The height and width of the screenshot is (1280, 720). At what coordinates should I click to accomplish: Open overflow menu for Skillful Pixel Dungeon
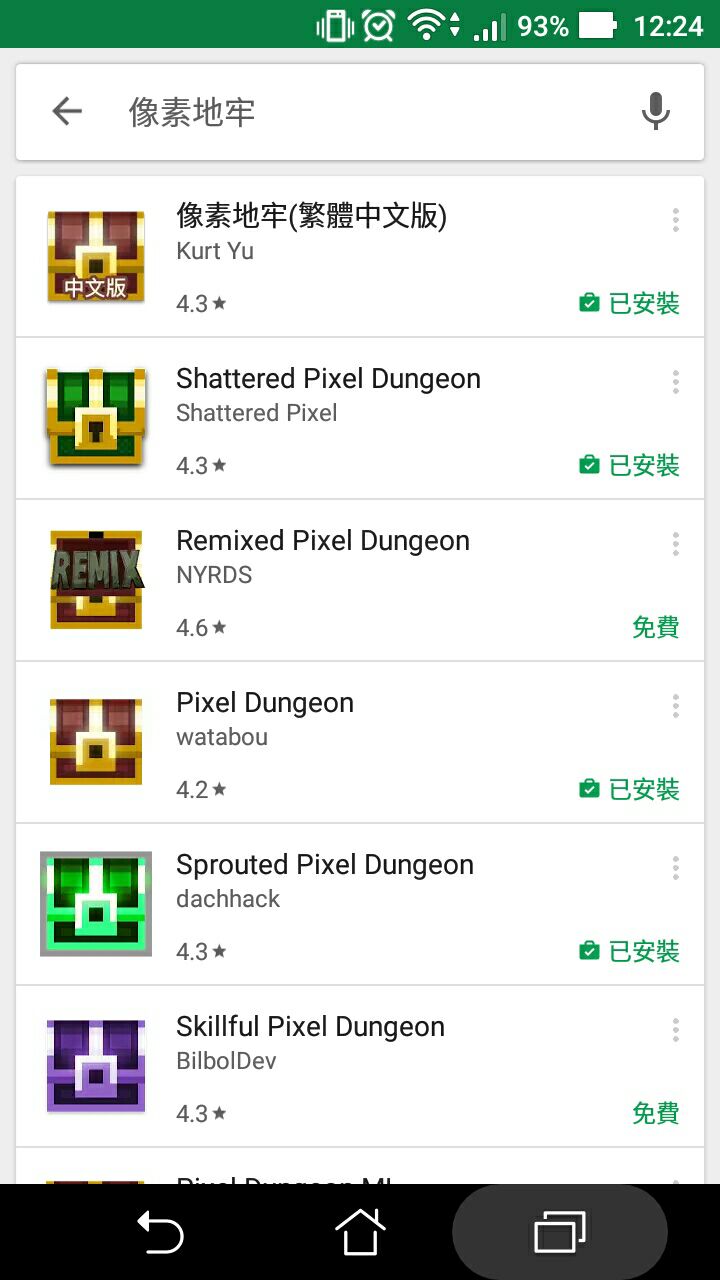(676, 1030)
